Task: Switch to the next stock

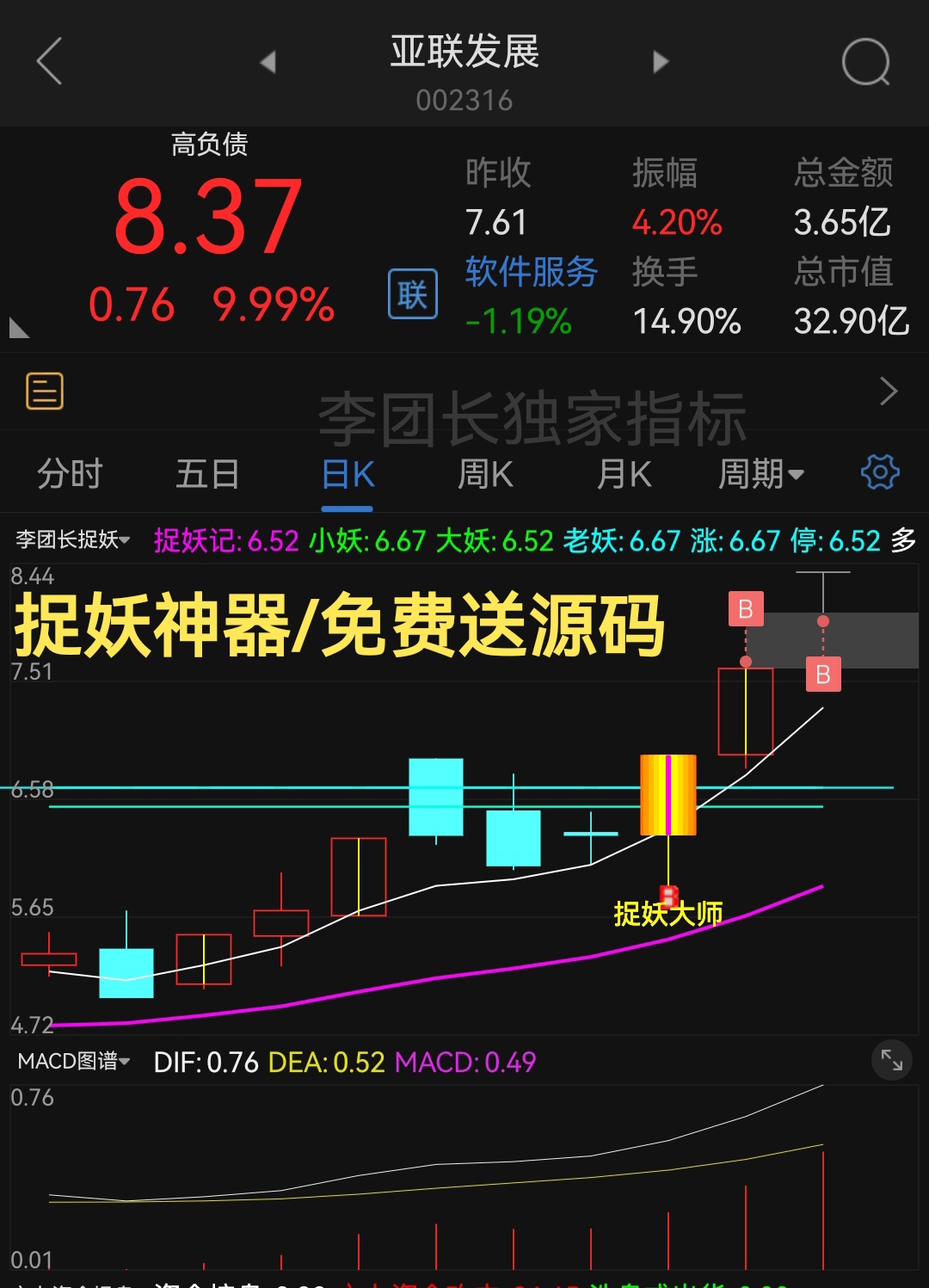Action: (x=661, y=62)
